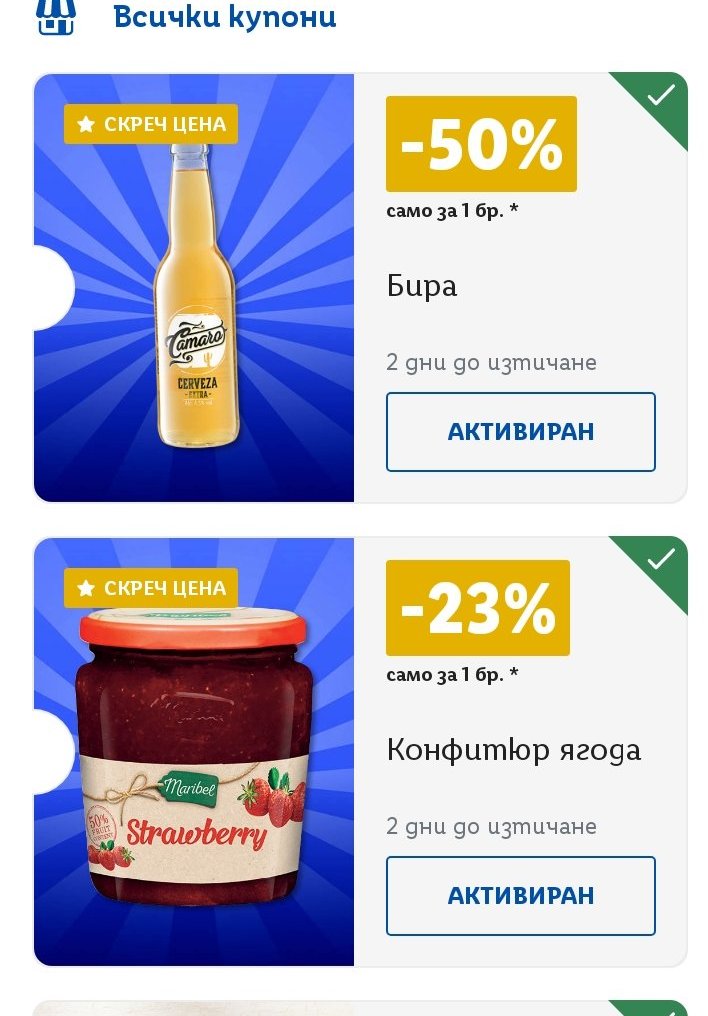Open the Конфитюр ягода strawberry jam coupon

[x=194, y=752]
